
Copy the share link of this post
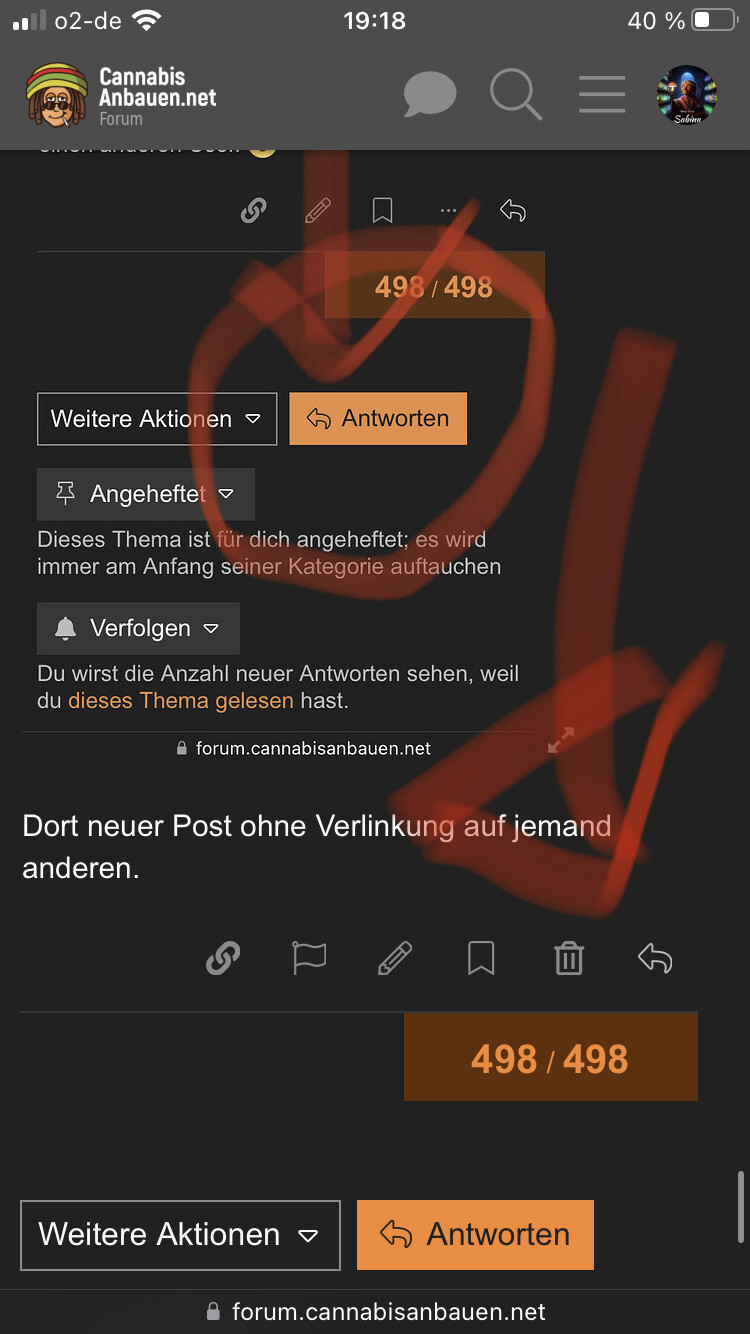click(x=222, y=959)
